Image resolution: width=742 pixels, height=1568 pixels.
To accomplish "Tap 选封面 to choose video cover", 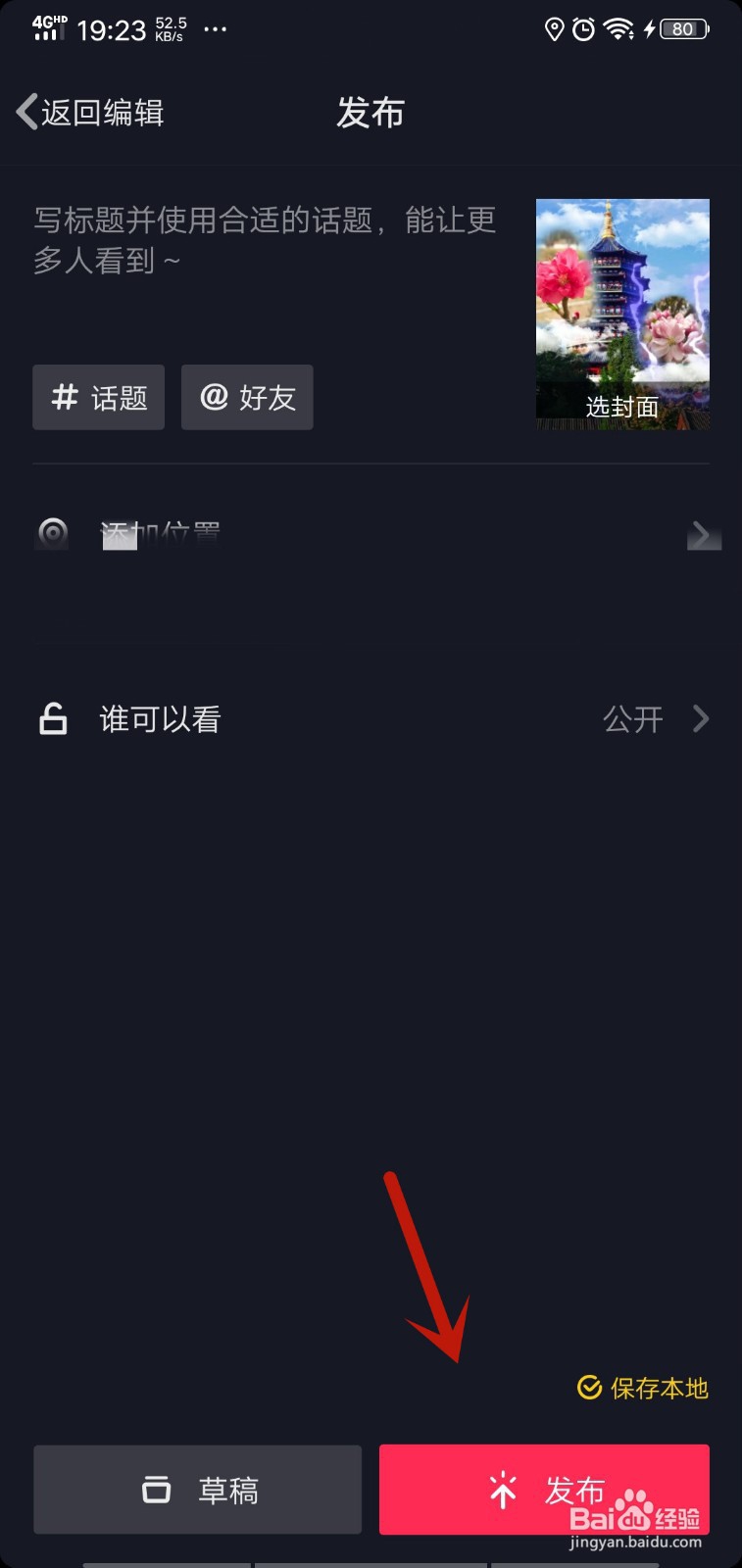I will click(x=621, y=407).
